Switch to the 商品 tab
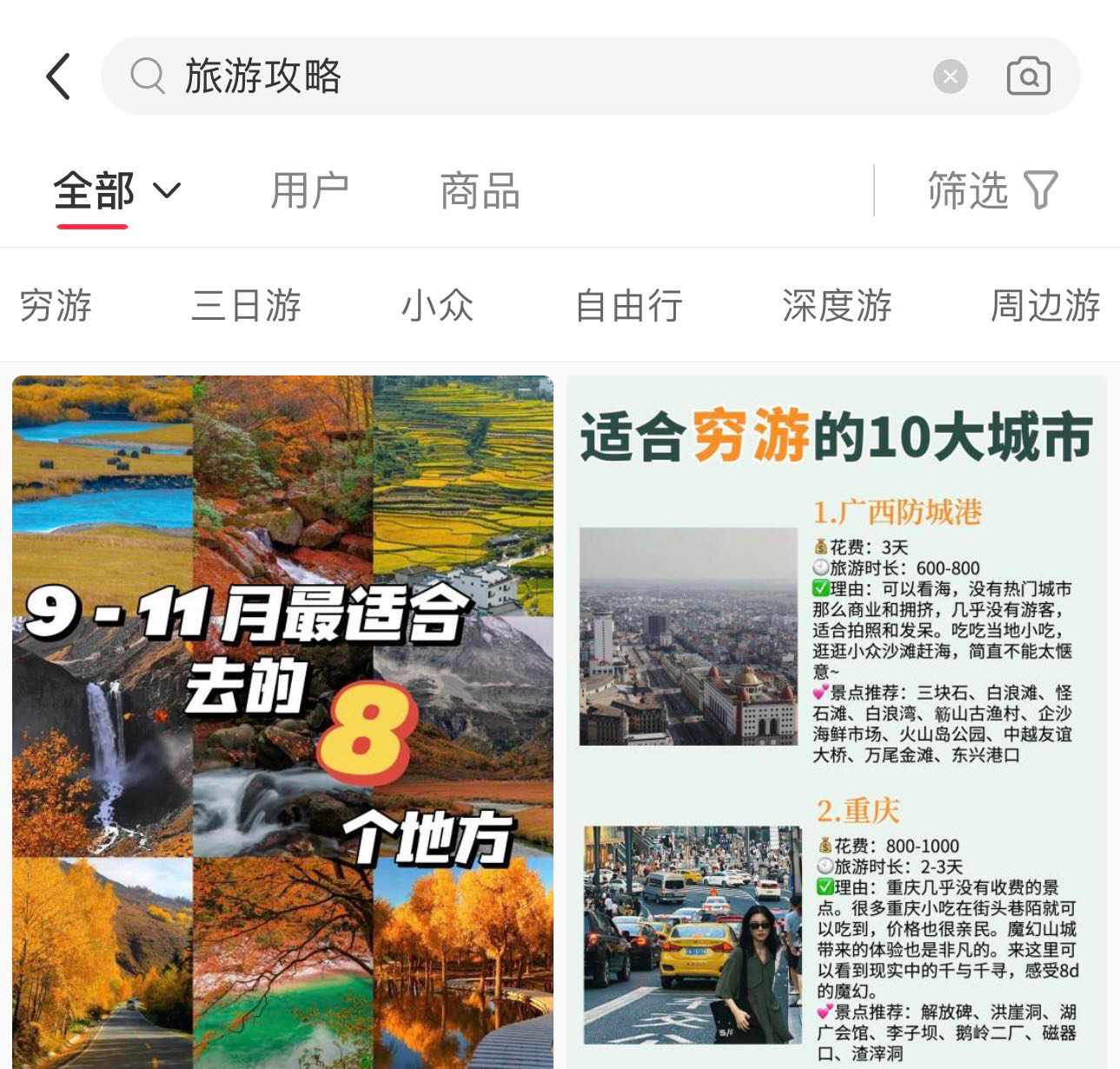The image size is (1120, 1069). (480, 190)
